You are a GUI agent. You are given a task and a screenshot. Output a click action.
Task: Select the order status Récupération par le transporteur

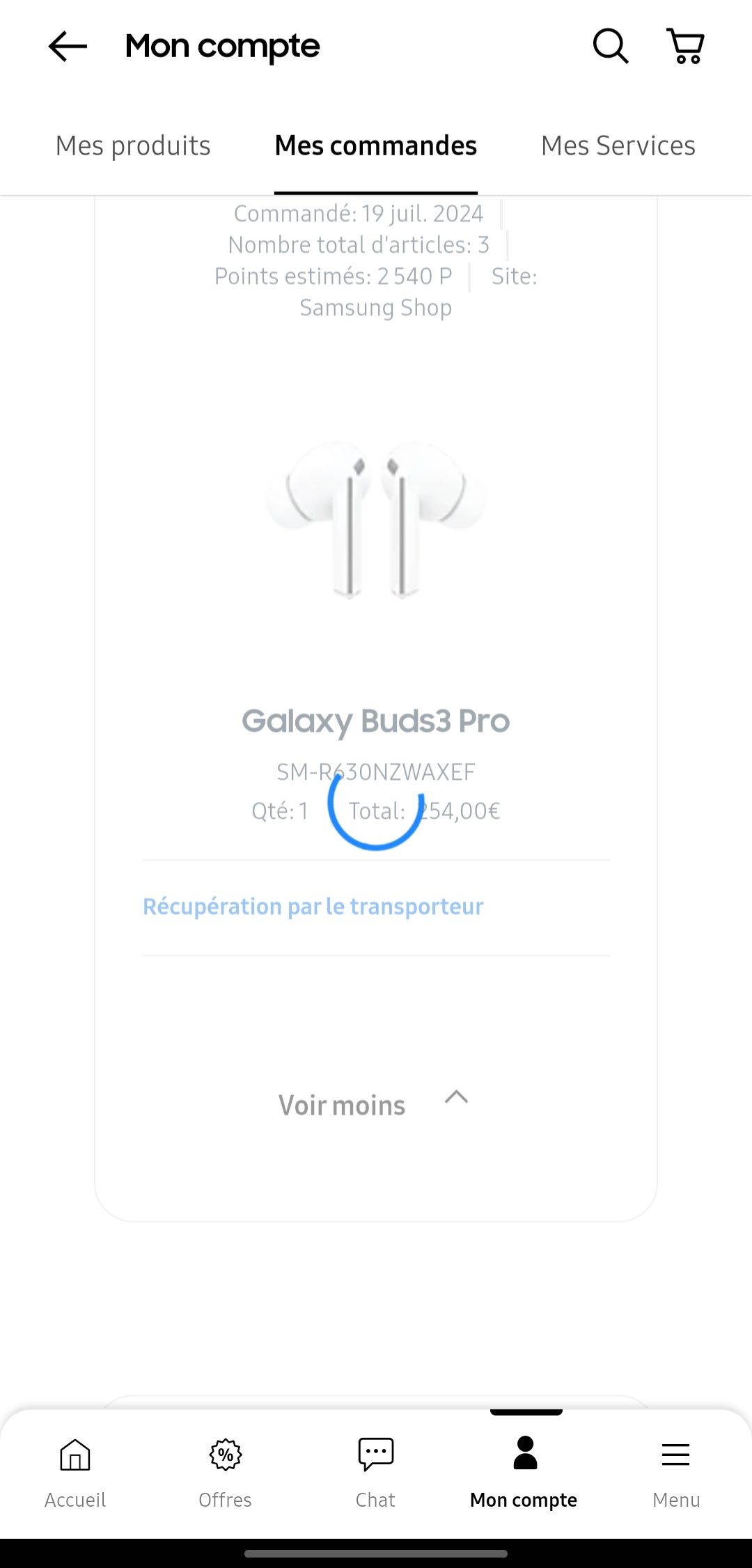(313, 906)
